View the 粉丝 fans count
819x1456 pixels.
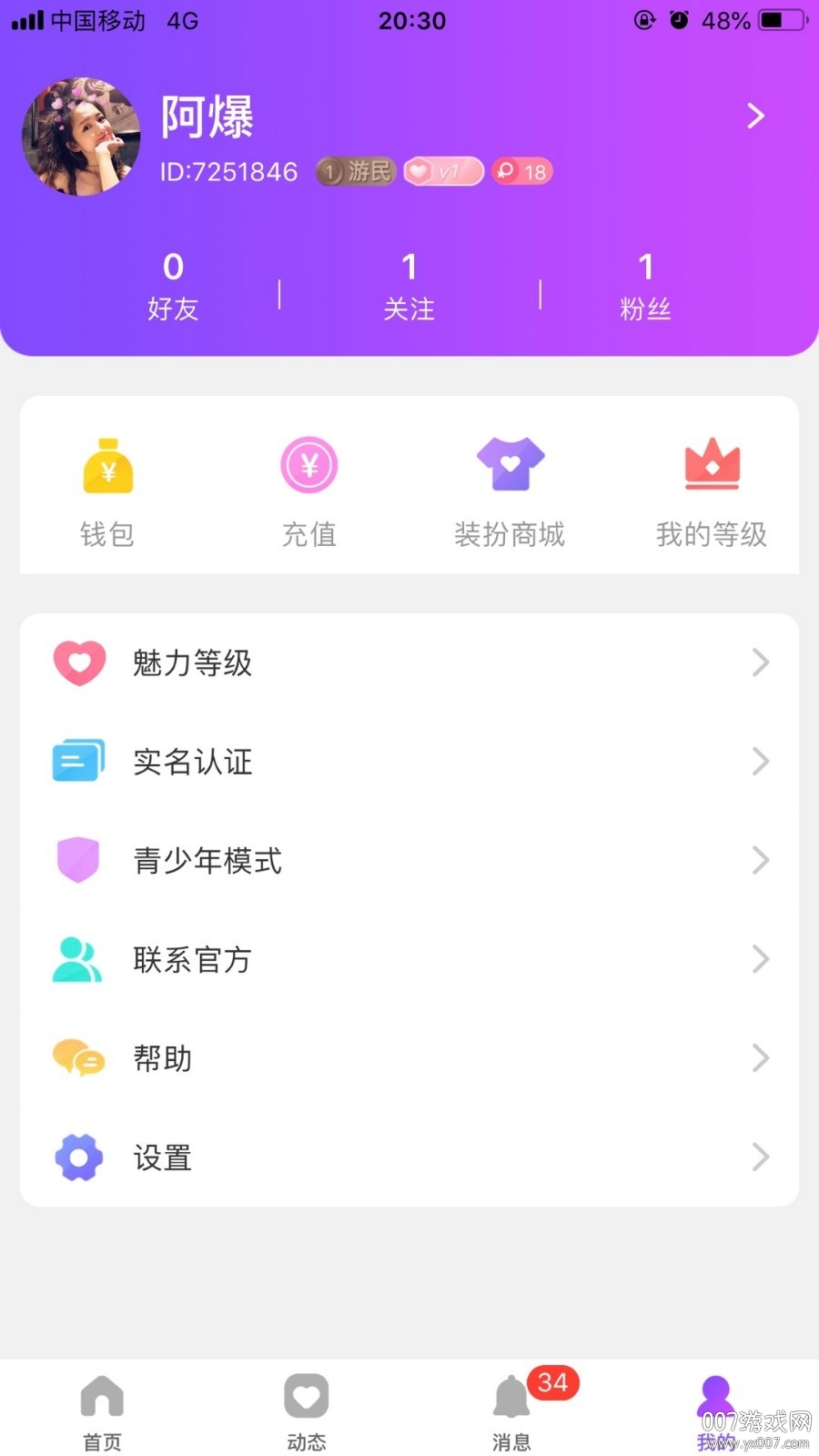point(646,284)
